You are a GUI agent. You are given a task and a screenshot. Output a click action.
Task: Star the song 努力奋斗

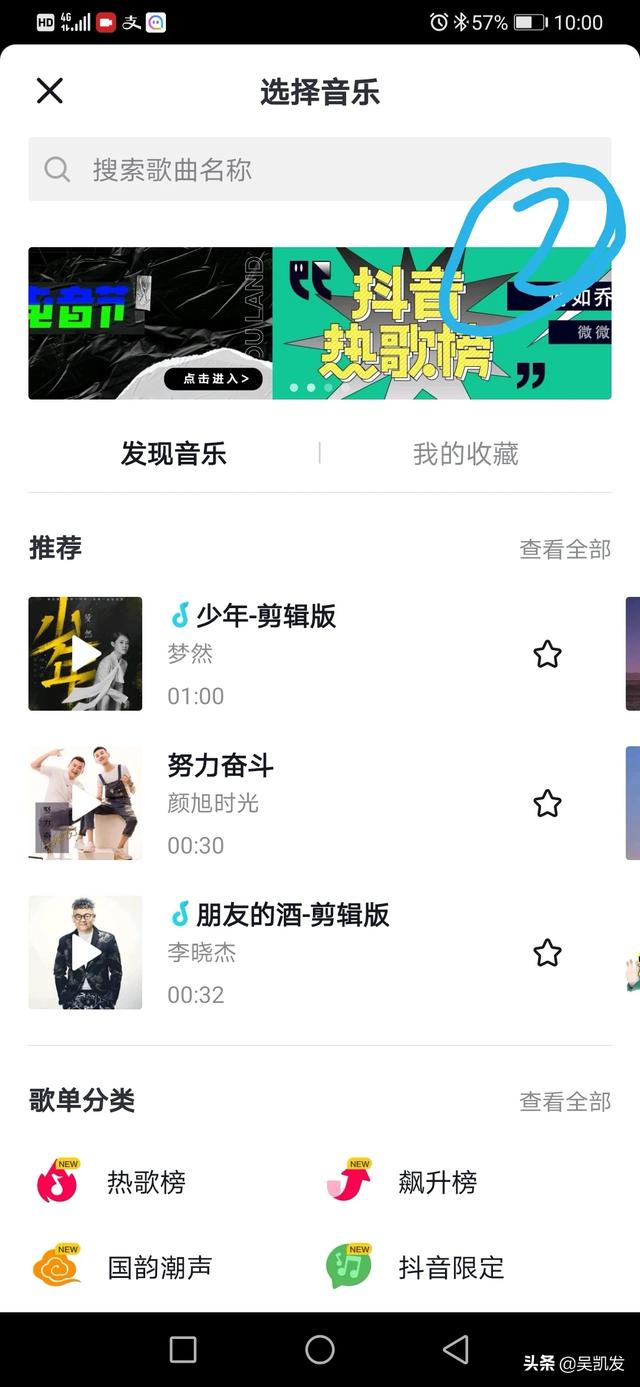[547, 804]
